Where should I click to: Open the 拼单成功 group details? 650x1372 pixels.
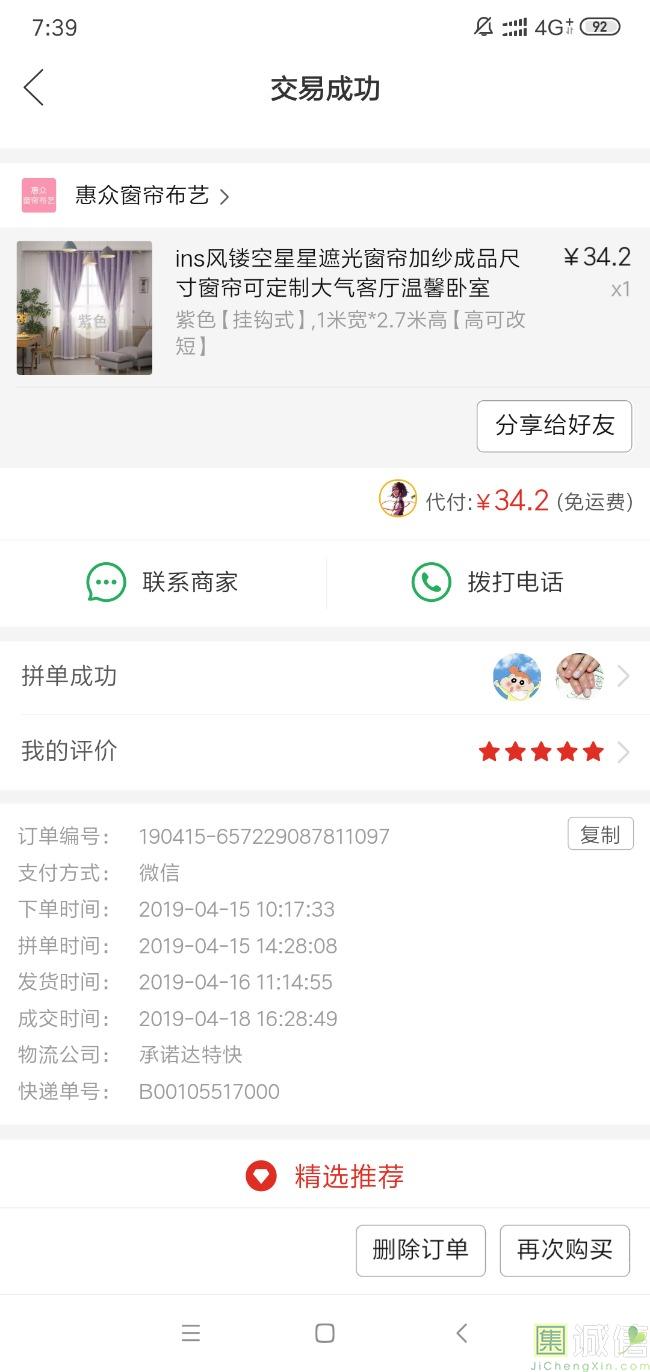pyautogui.click(x=324, y=677)
